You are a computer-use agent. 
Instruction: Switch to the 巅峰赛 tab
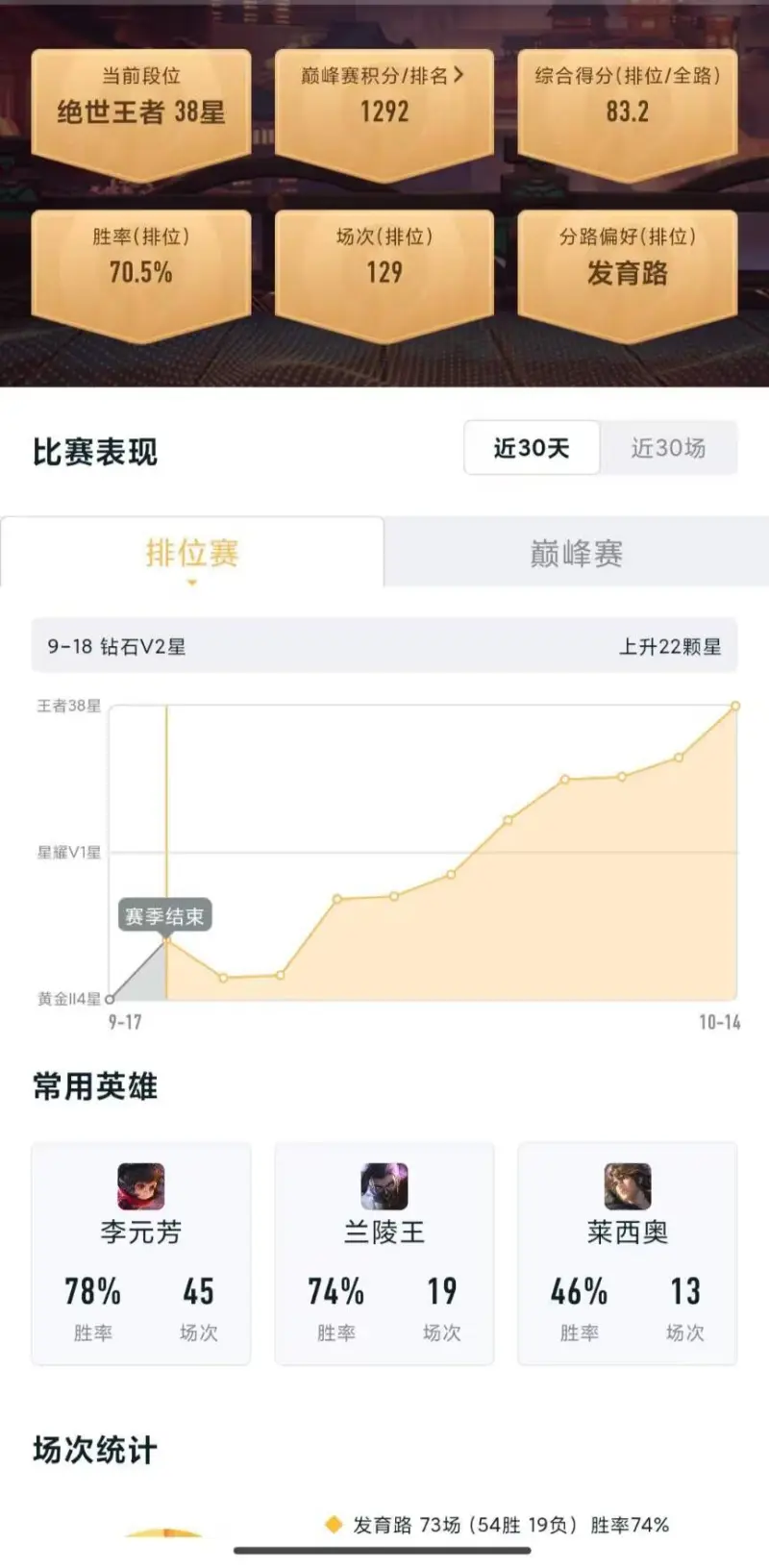click(577, 553)
